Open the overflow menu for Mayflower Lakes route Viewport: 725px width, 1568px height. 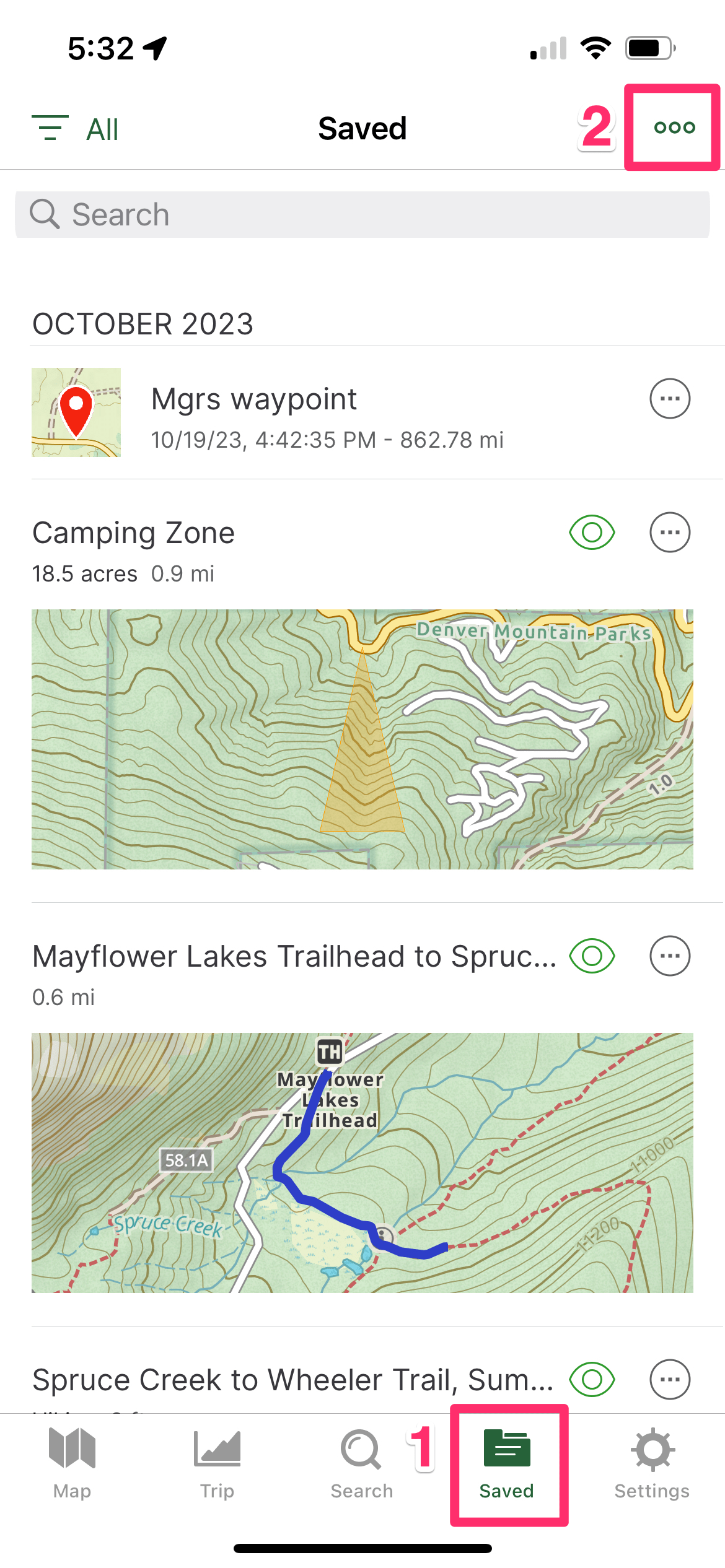click(x=671, y=956)
